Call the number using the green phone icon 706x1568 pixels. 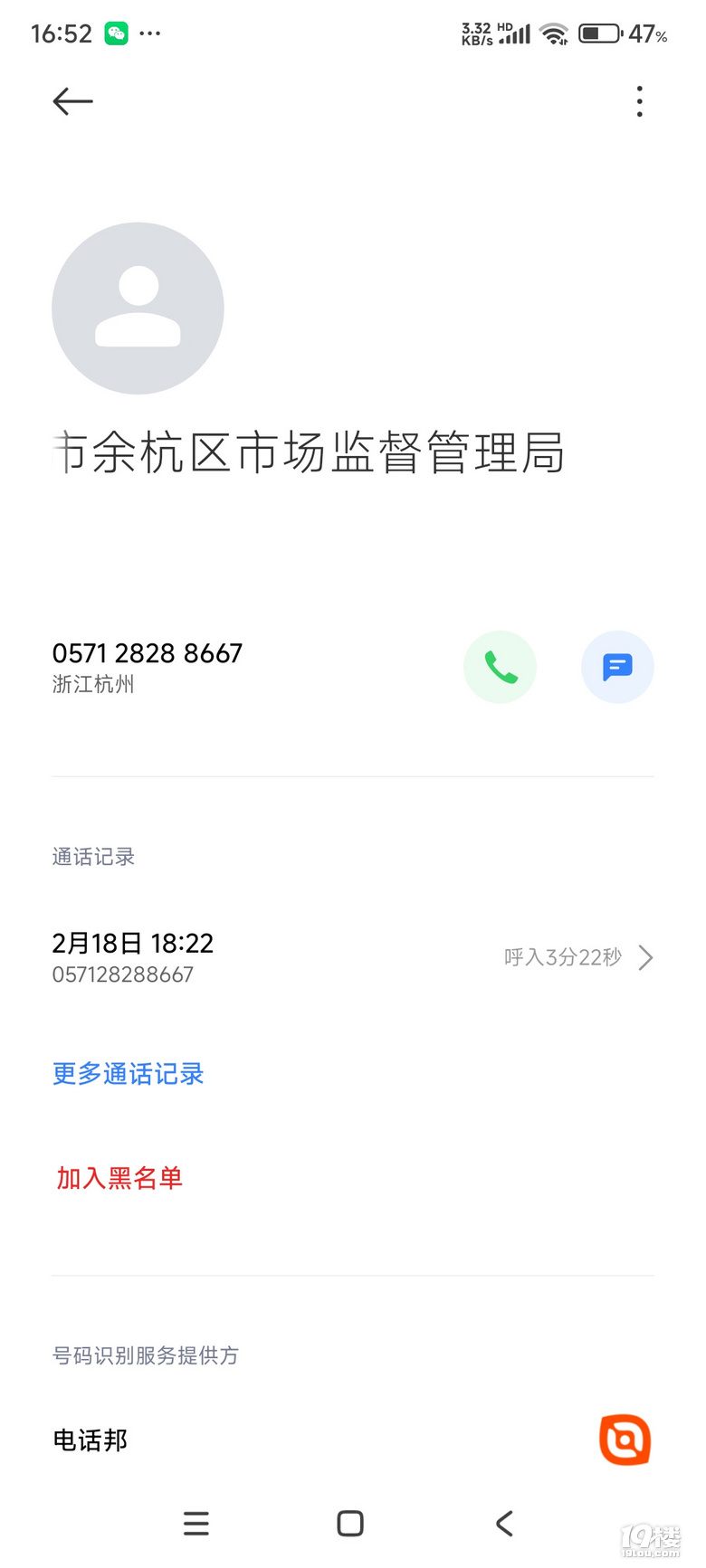point(501,667)
